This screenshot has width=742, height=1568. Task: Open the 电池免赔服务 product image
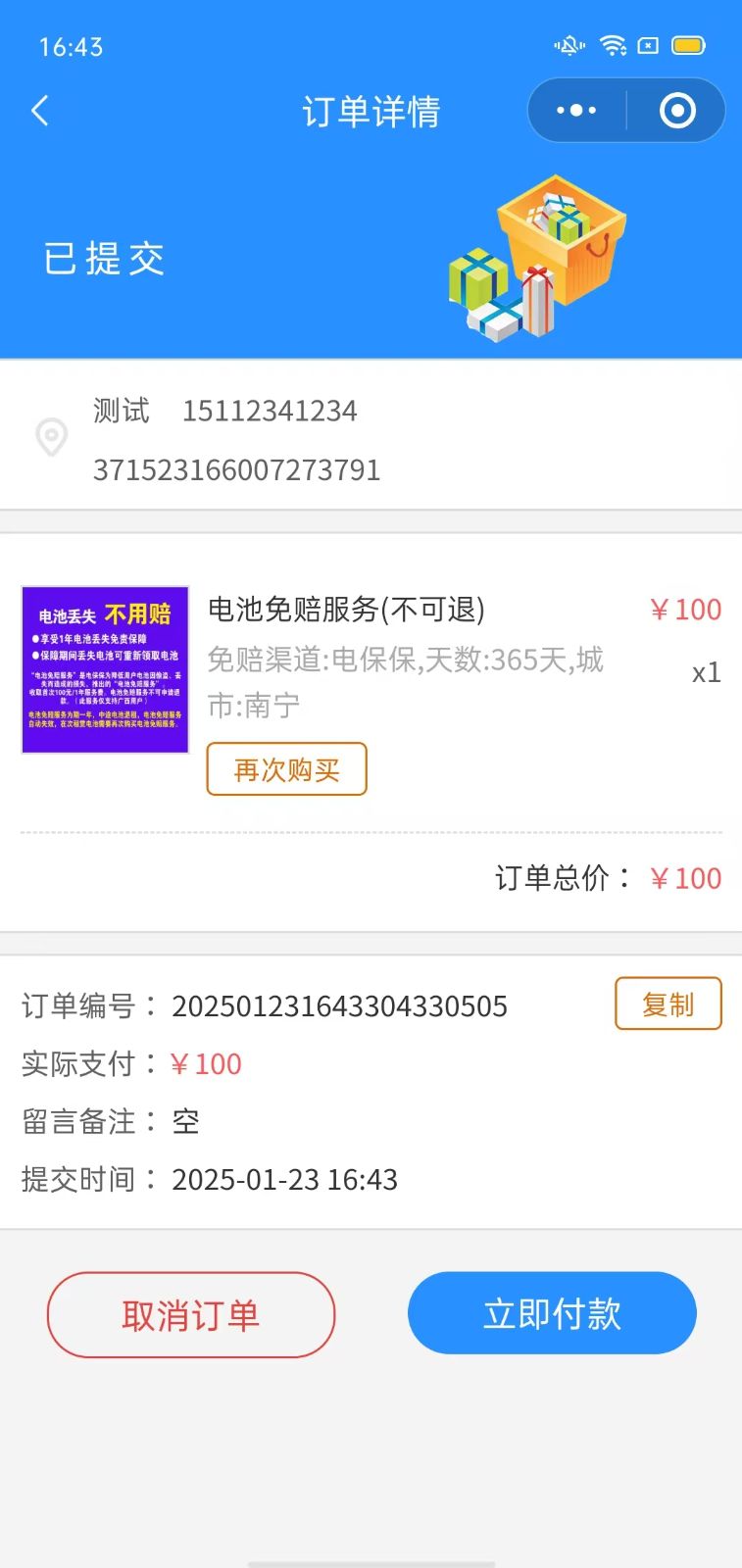coord(105,670)
